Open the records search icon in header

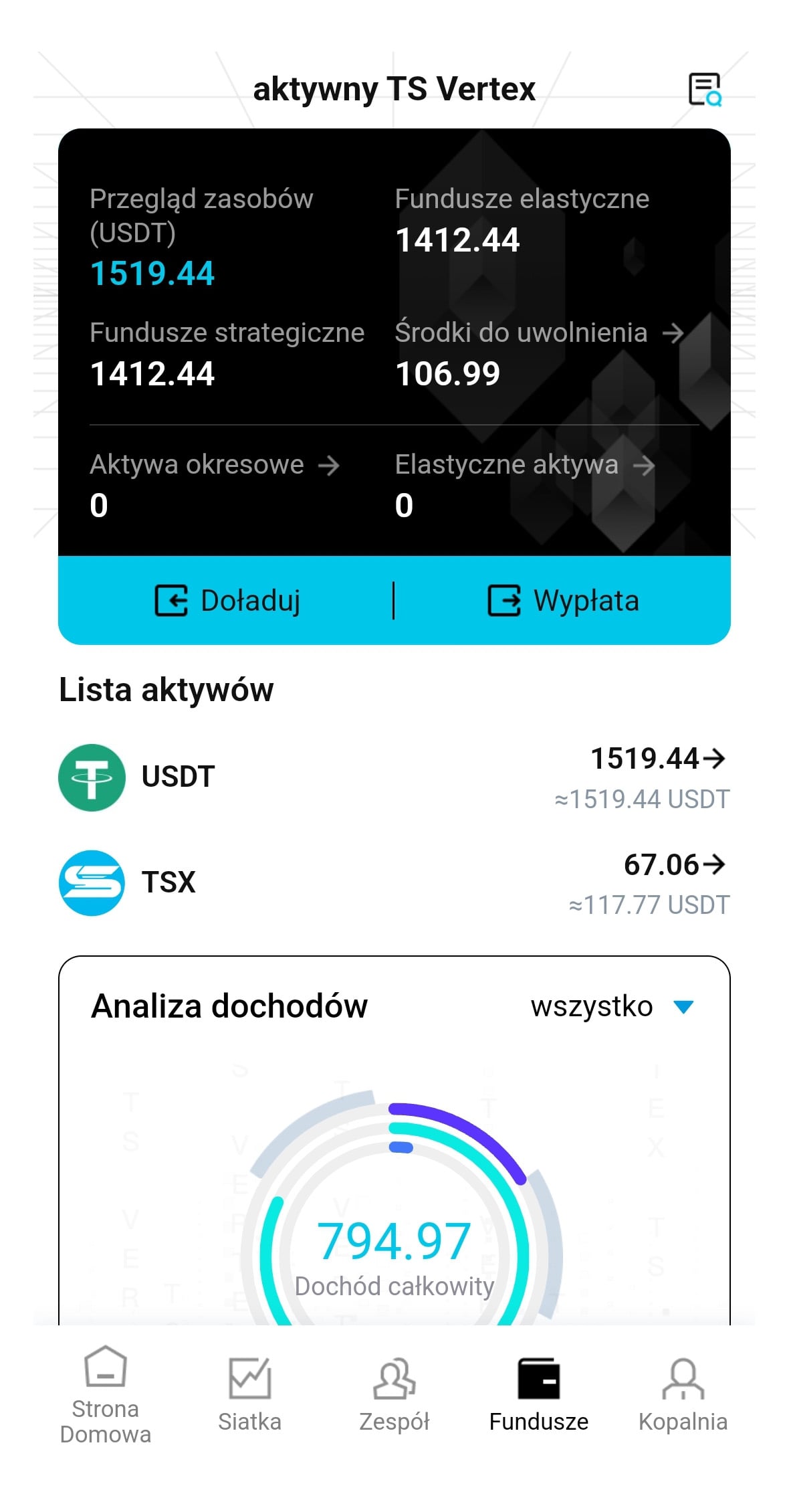(705, 90)
